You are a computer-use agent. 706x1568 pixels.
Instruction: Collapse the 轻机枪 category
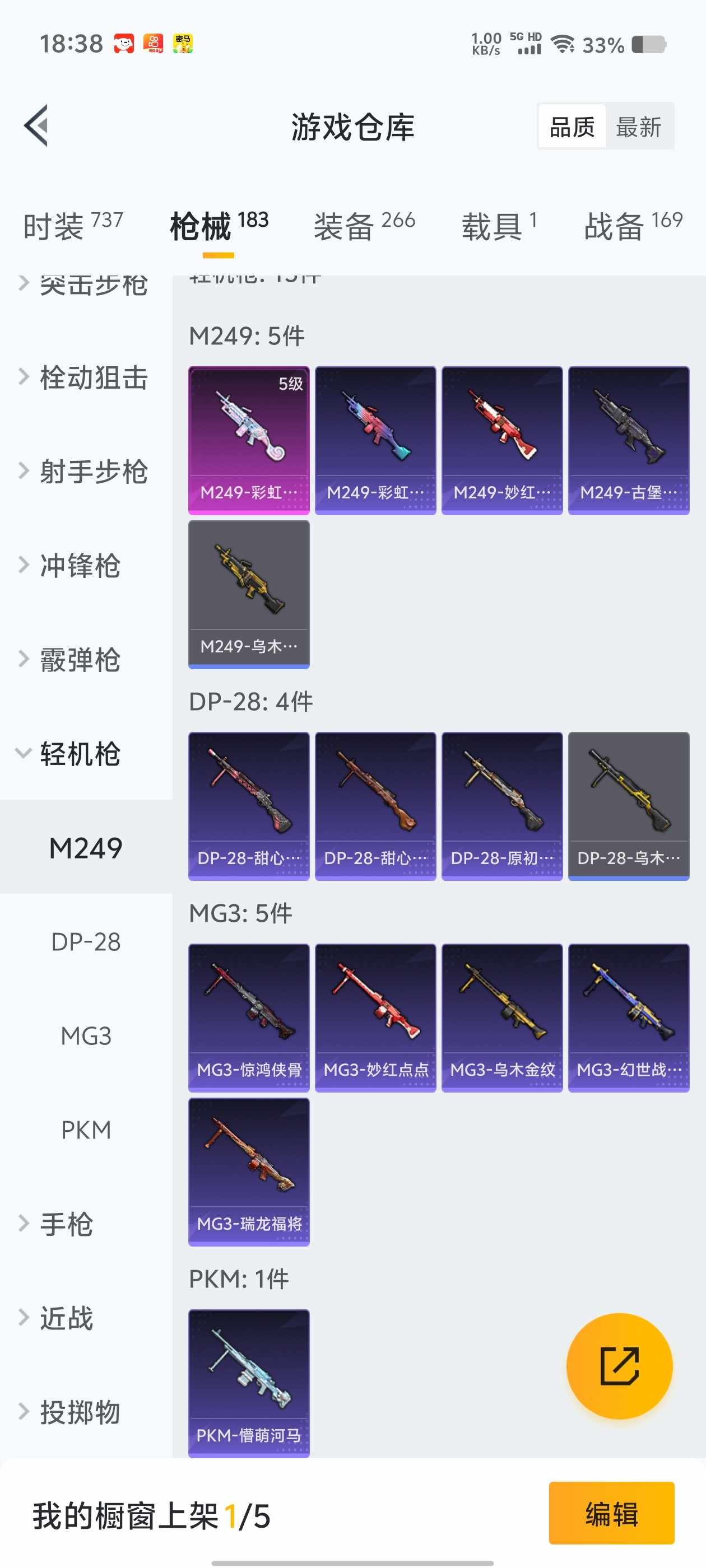coord(79,754)
